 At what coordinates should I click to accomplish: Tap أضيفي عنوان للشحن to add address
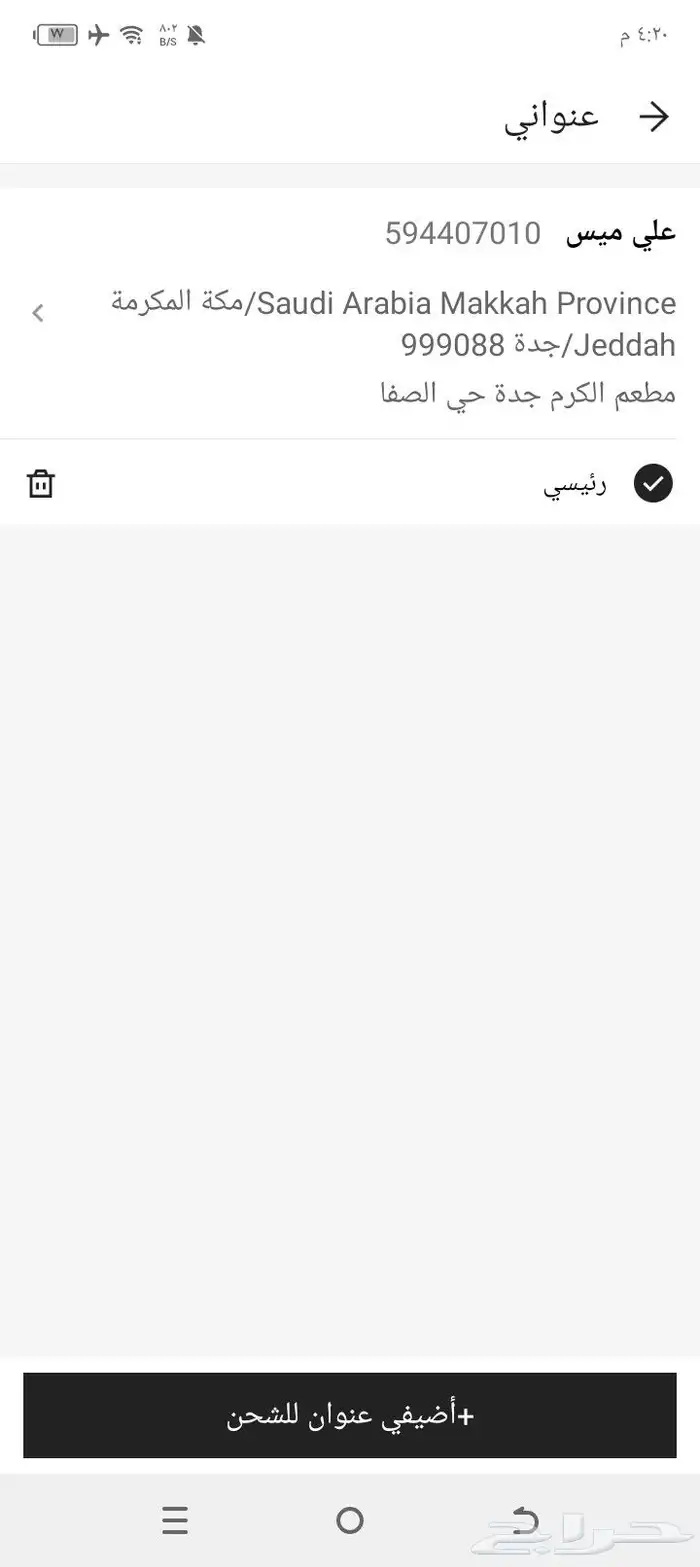click(350, 1415)
